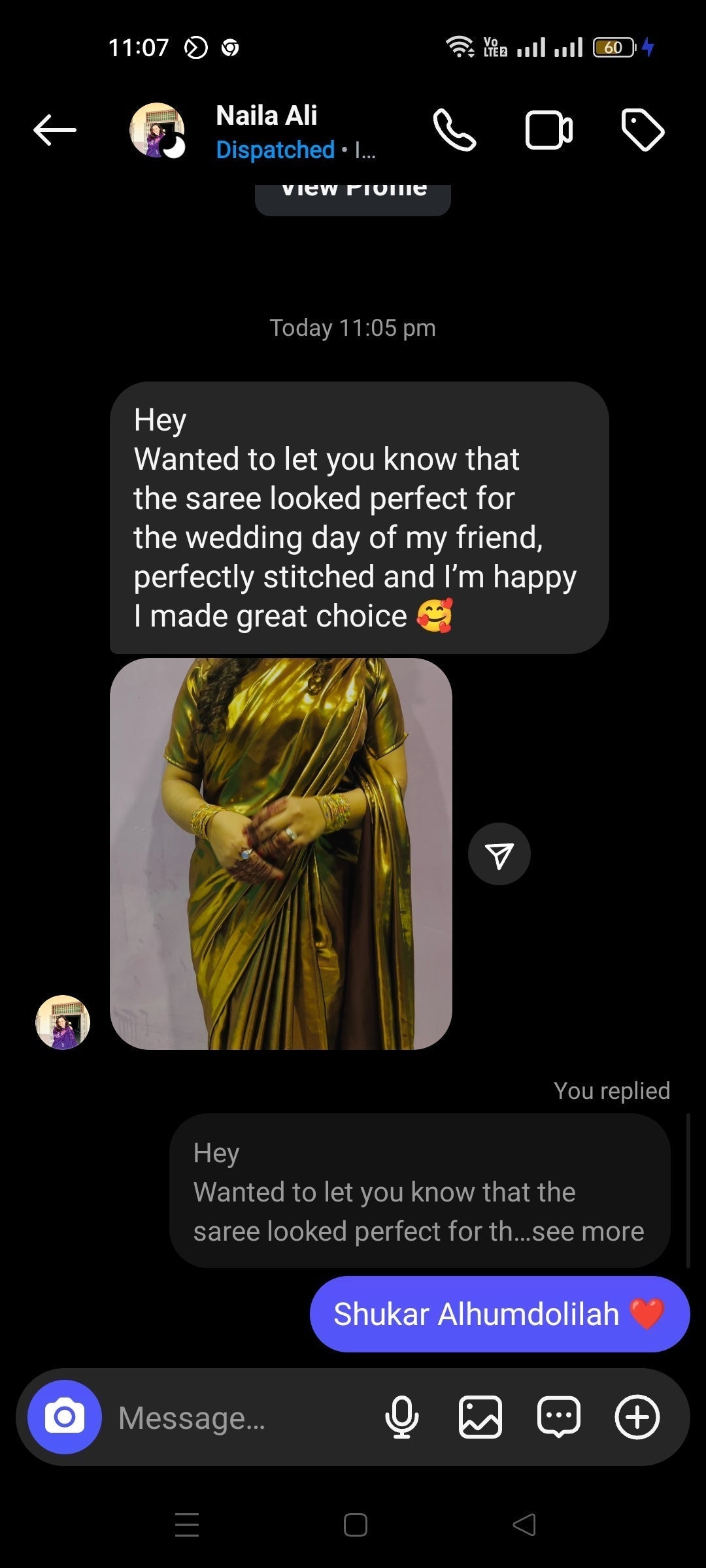
Task: Forward the saree photo with share icon
Action: pos(499,854)
